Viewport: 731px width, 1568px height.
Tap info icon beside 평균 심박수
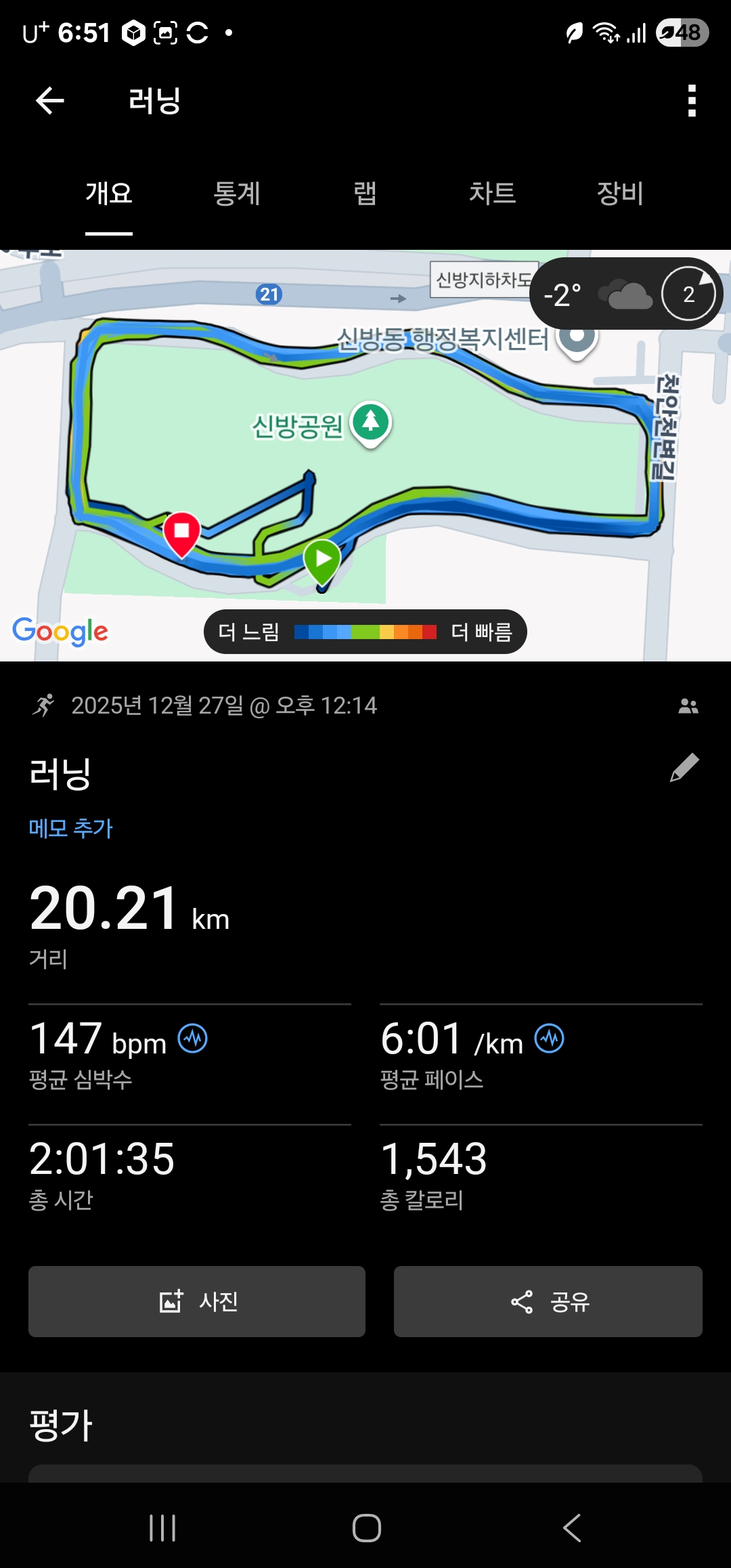tap(193, 1039)
